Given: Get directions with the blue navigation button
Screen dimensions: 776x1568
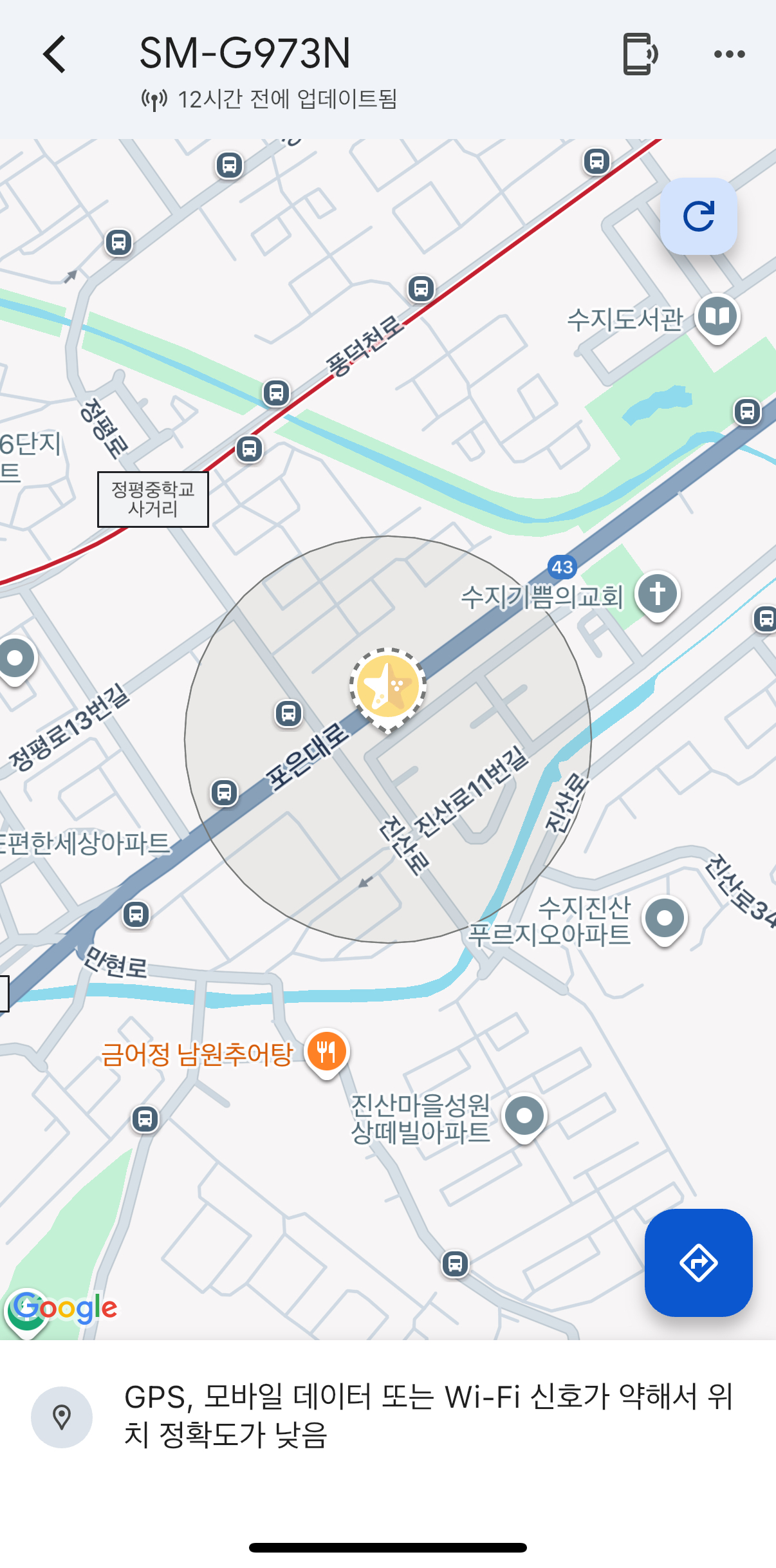Looking at the screenshot, I should coord(699,1262).
